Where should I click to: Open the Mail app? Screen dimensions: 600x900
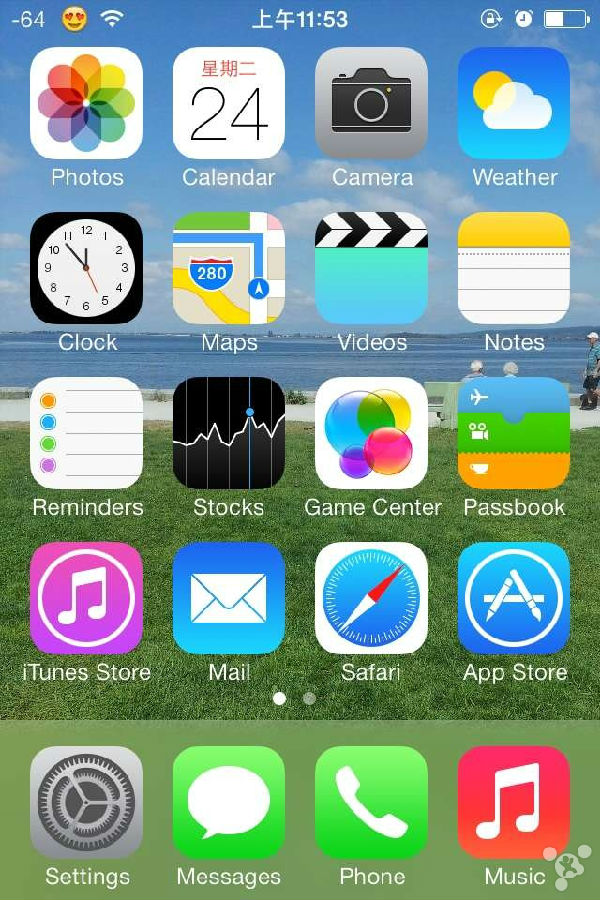click(x=229, y=598)
